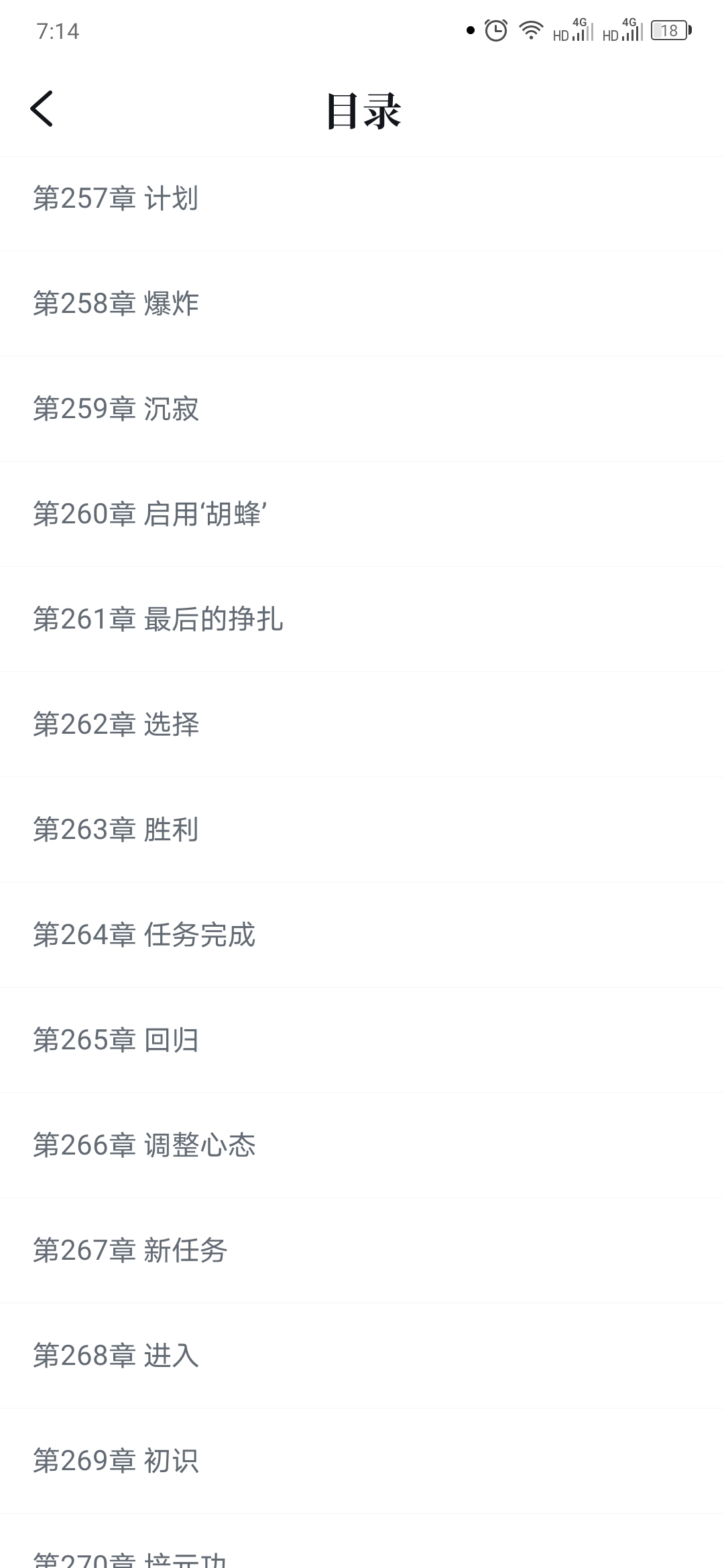Open chapter 第266章 调整心态
This screenshot has width=724, height=1568.
(x=144, y=1146)
